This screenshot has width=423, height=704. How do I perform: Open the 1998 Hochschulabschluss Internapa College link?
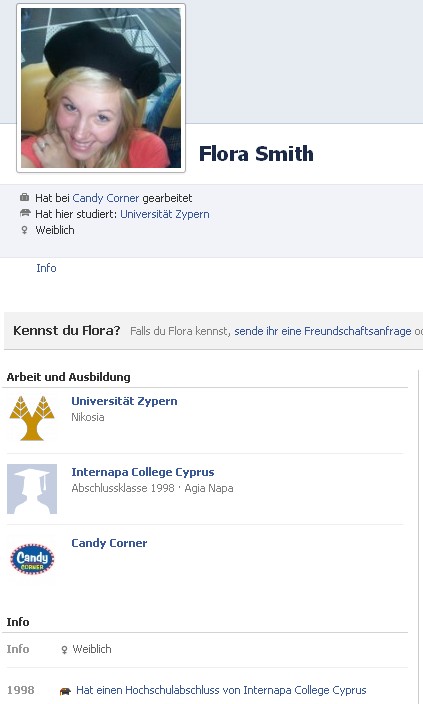221,690
